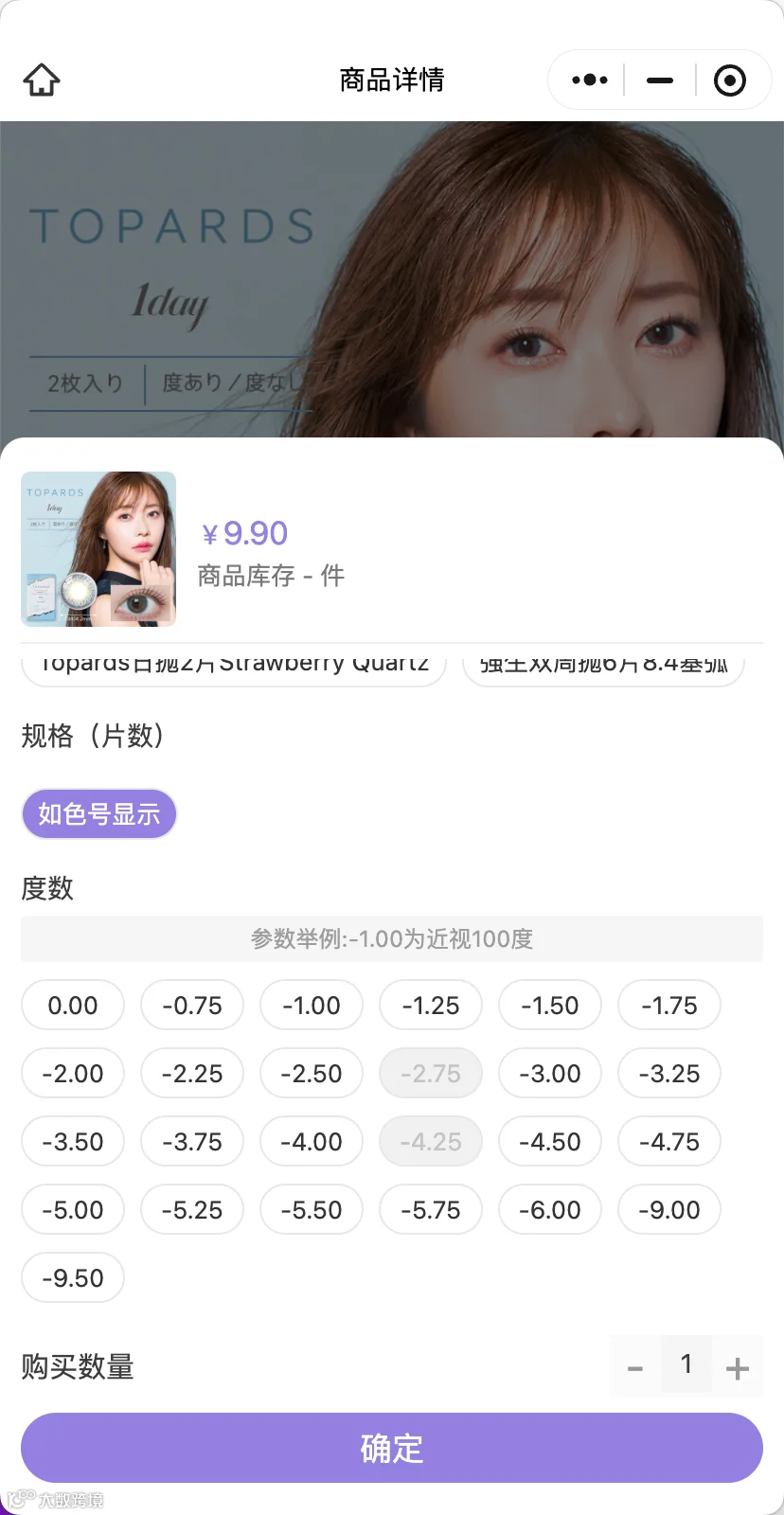Pick degree -4.00
The height and width of the screenshot is (1515, 784).
pos(312,1141)
